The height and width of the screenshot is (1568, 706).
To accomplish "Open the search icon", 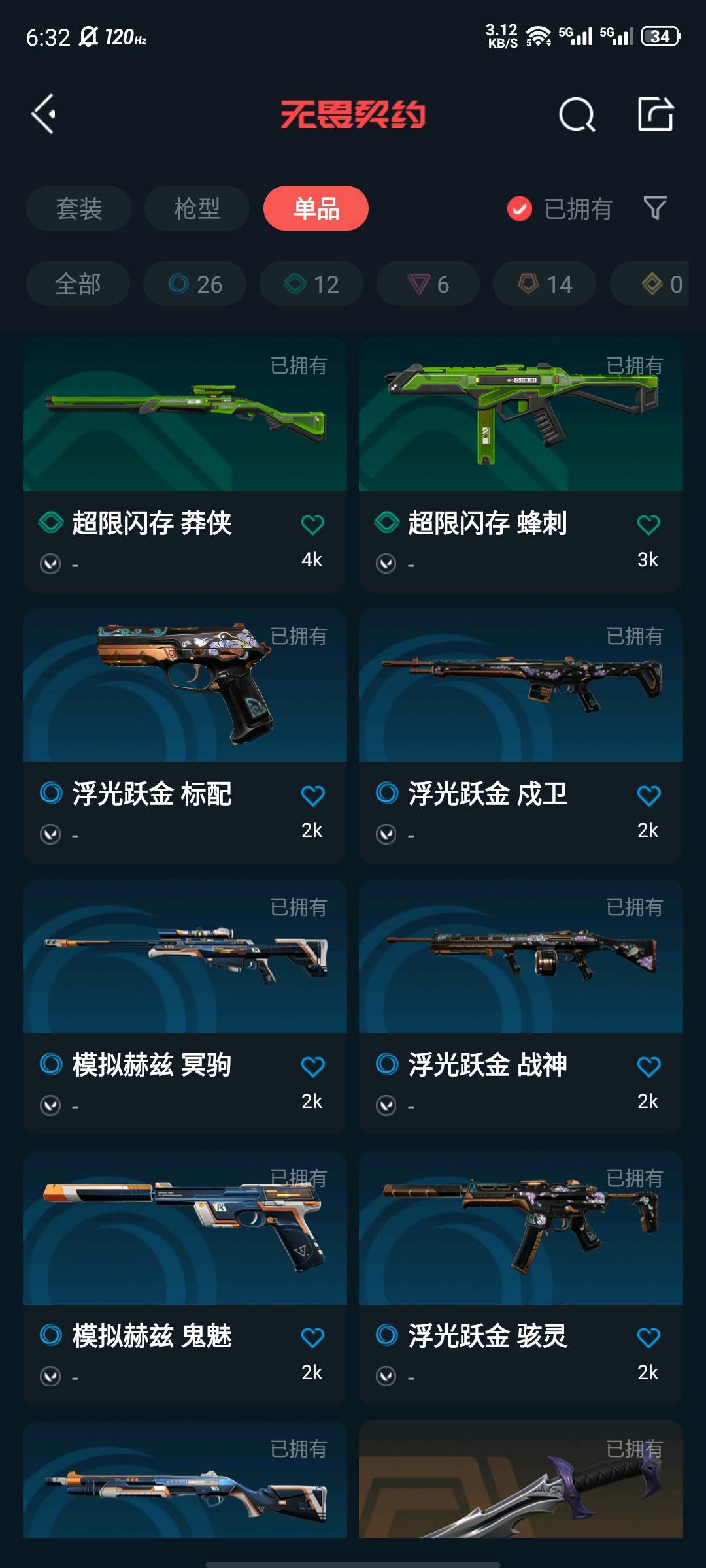I will [x=577, y=115].
